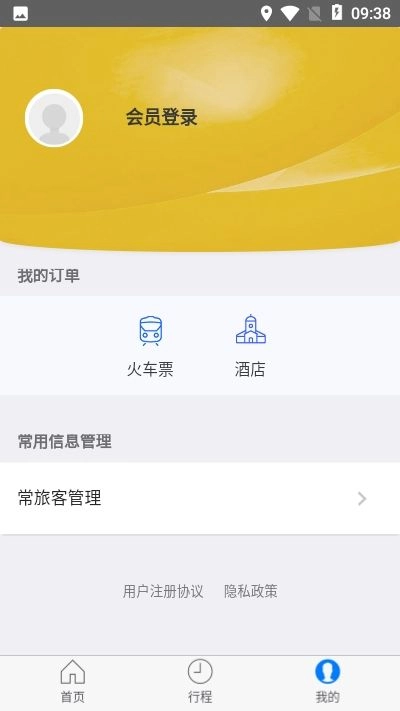Switch to the 首页 home tab
Viewport: 400px width, 711px height.
(73, 682)
